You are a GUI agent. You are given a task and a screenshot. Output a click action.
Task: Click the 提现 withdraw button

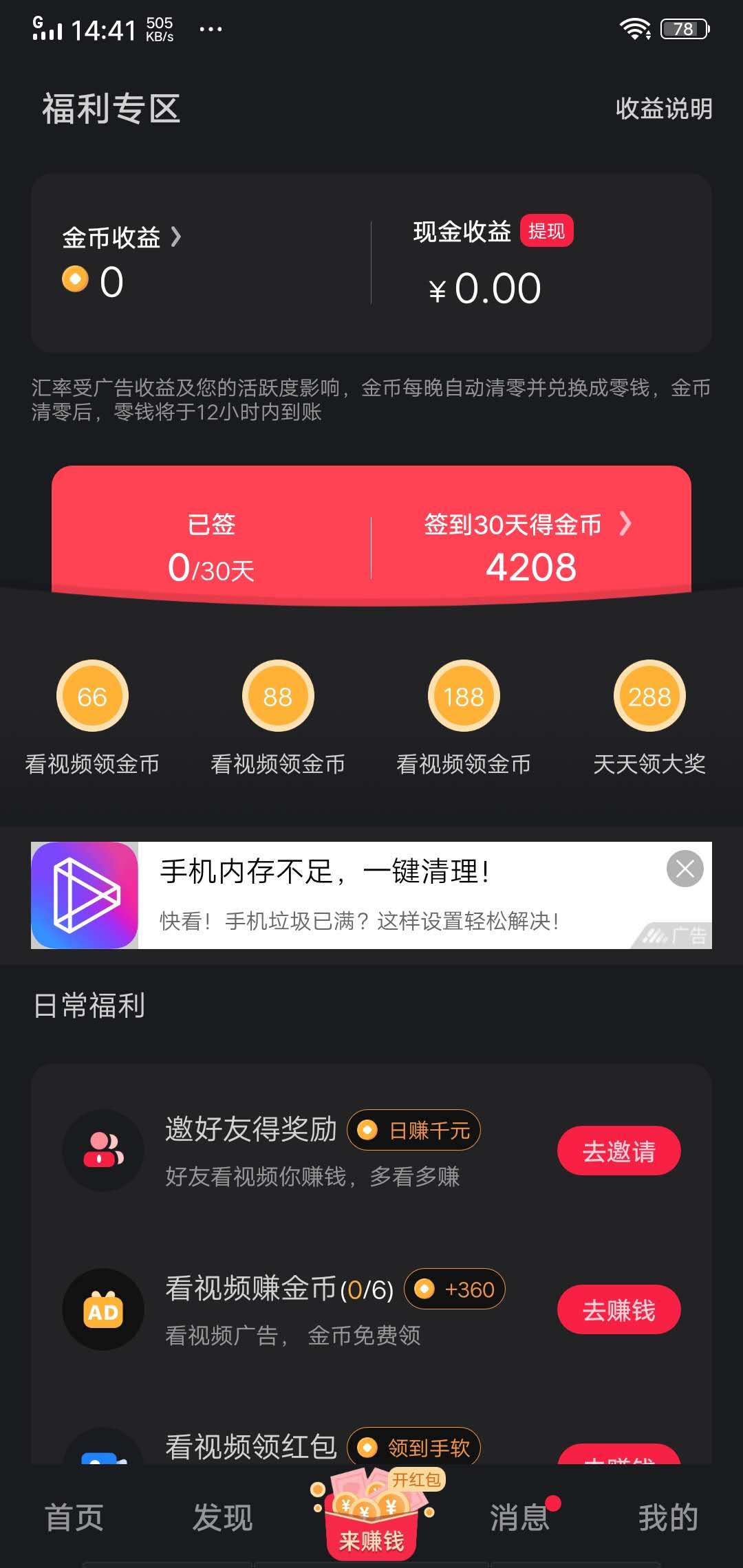tap(546, 231)
